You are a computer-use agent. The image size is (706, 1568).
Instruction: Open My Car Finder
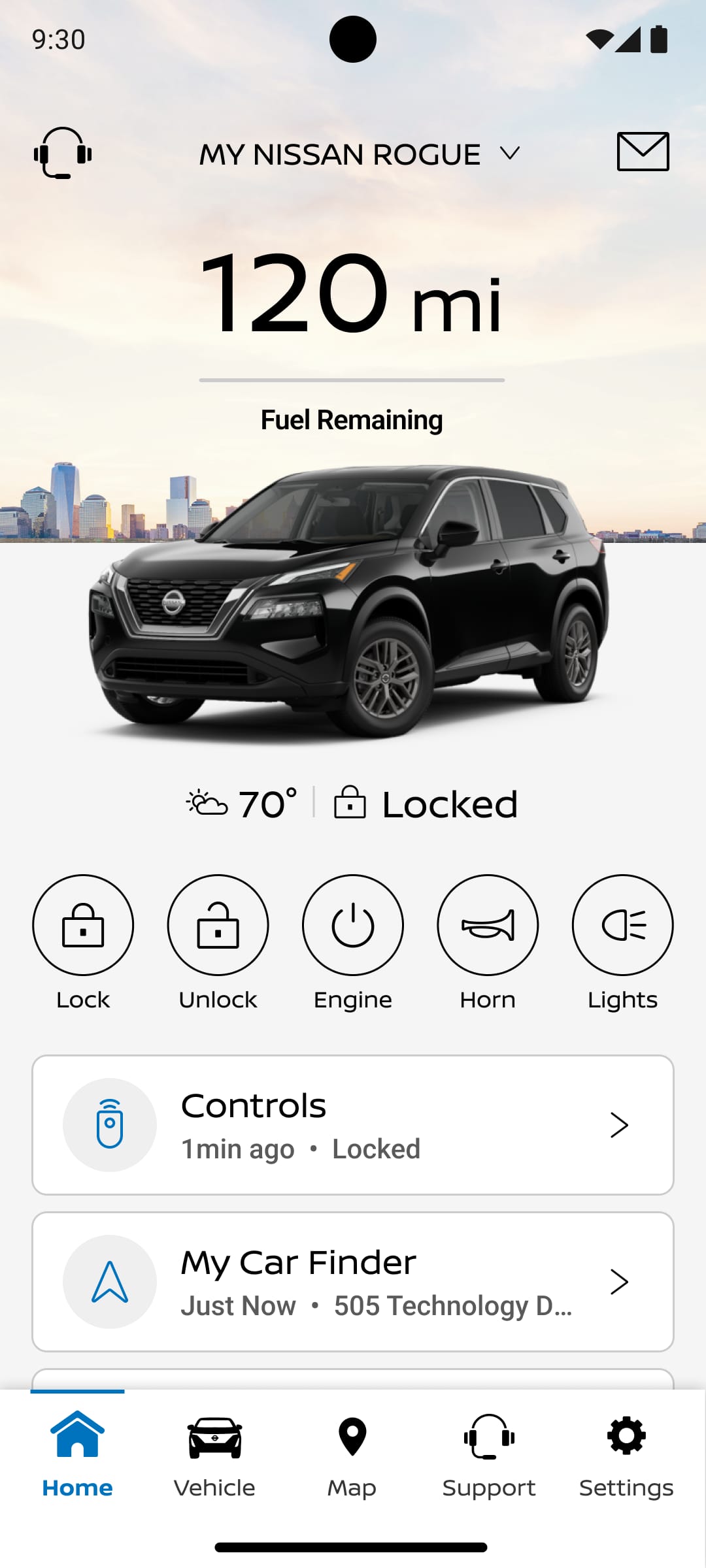pyautogui.click(x=353, y=1281)
